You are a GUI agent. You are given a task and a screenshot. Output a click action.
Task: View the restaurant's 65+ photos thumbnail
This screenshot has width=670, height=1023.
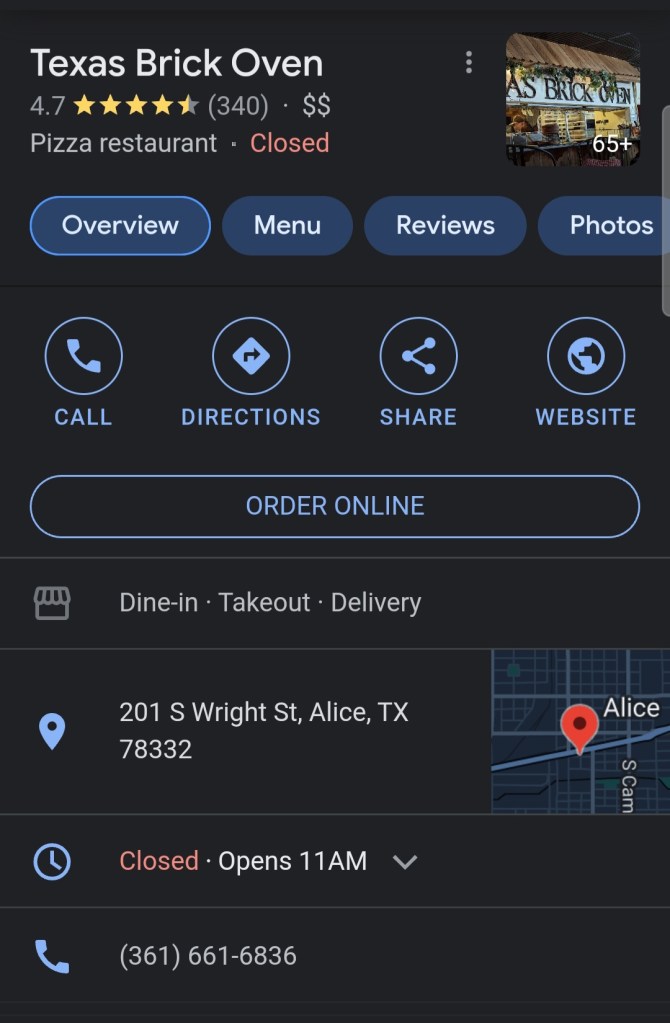[x=572, y=99]
